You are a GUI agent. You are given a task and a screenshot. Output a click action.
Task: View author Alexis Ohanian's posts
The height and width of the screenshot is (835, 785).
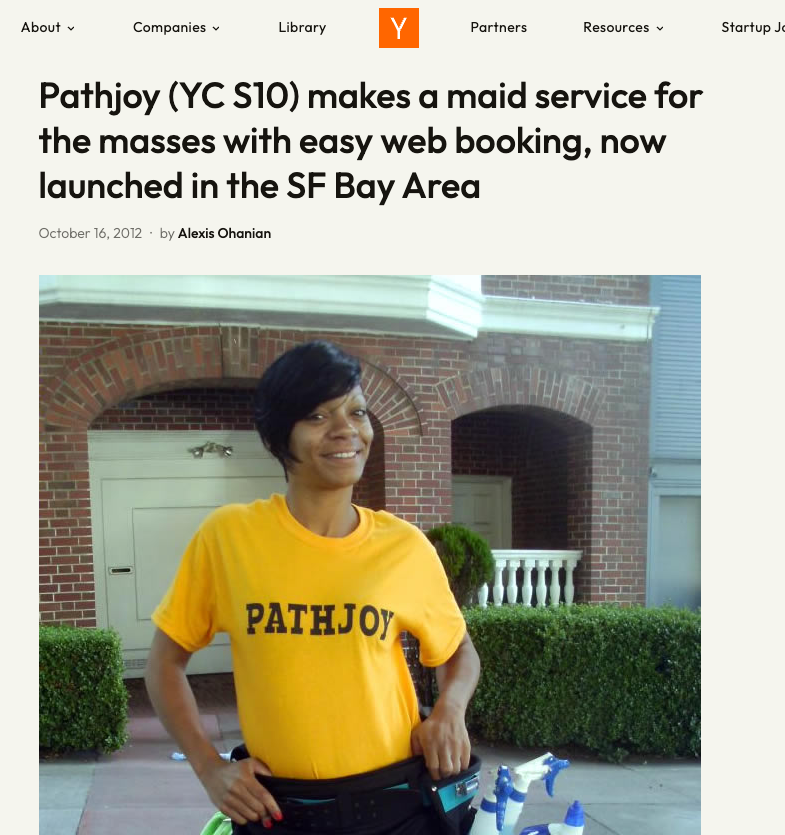tap(224, 233)
